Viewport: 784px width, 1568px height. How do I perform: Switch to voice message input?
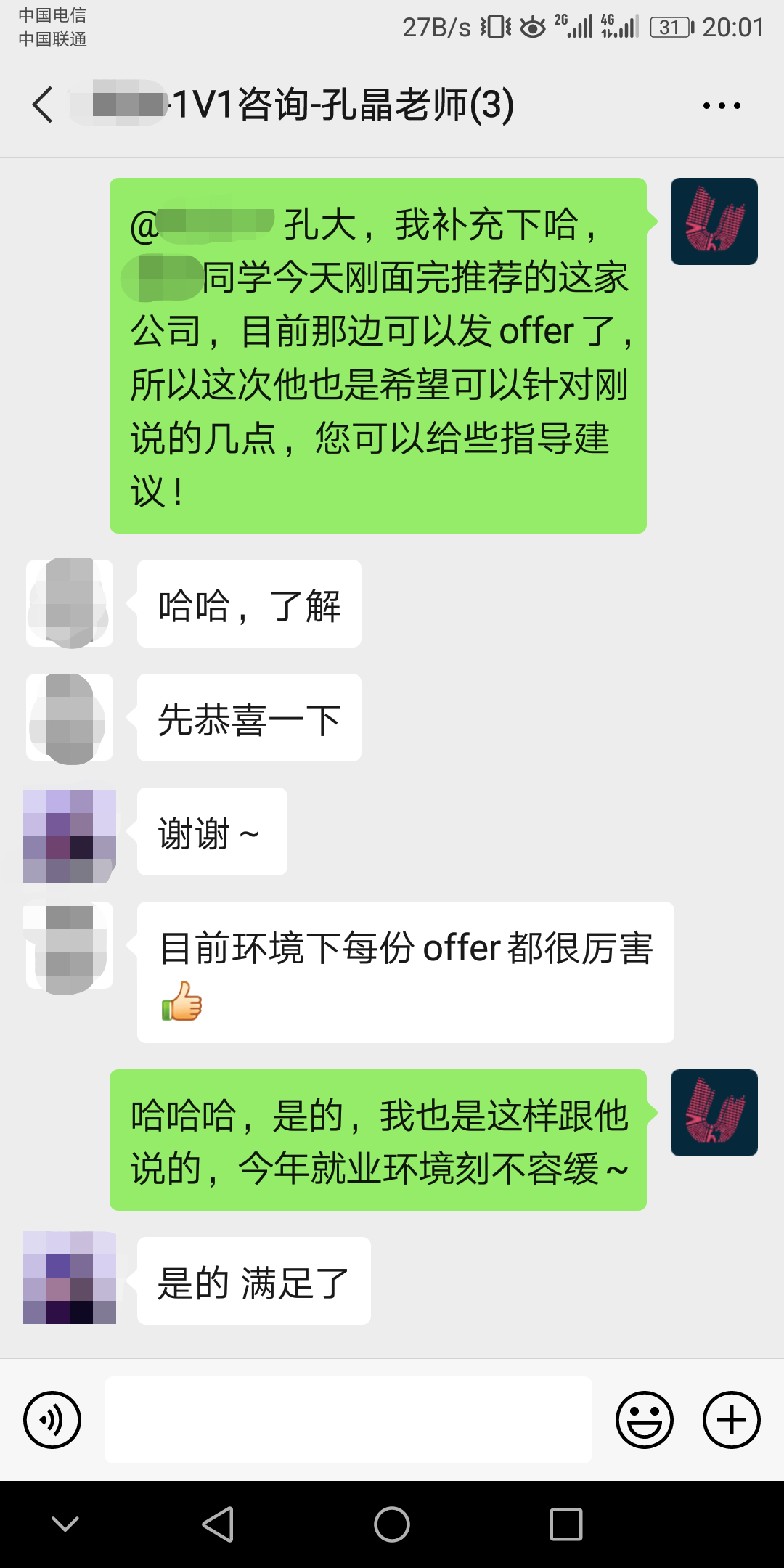pos(52,1419)
